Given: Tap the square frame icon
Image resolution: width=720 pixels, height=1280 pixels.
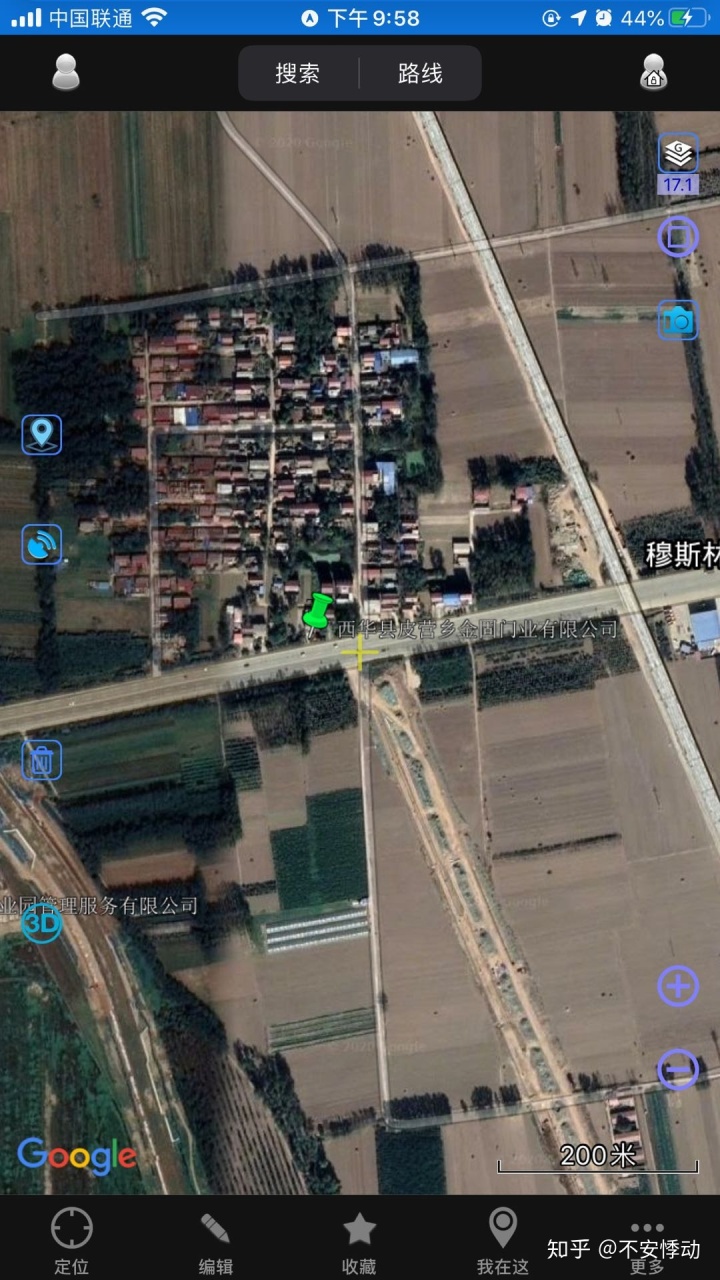Looking at the screenshot, I should [x=678, y=237].
